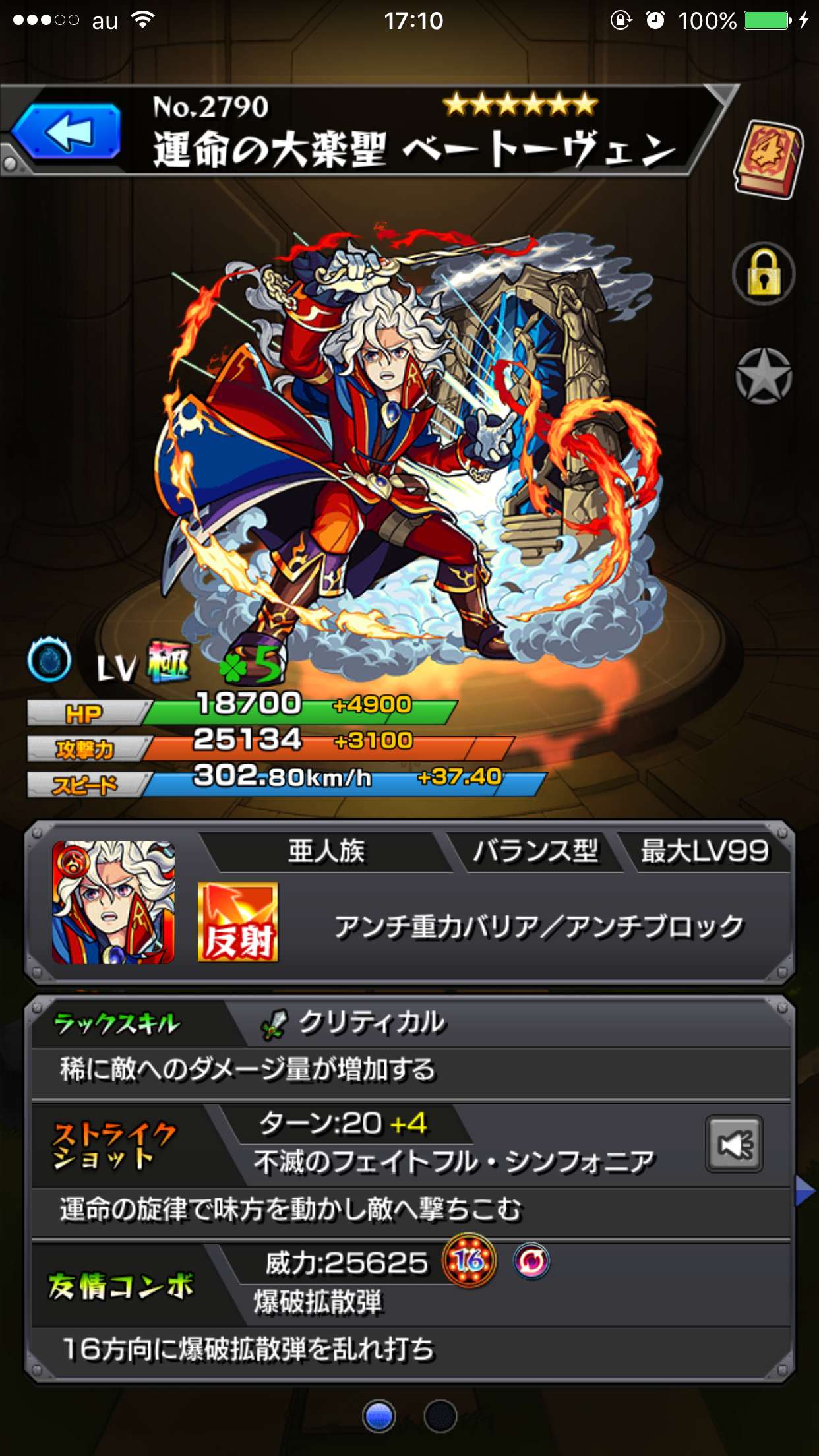Mark this monster with the star icon
Image resolution: width=819 pixels, height=1456 pixels.
[x=764, y=376]
